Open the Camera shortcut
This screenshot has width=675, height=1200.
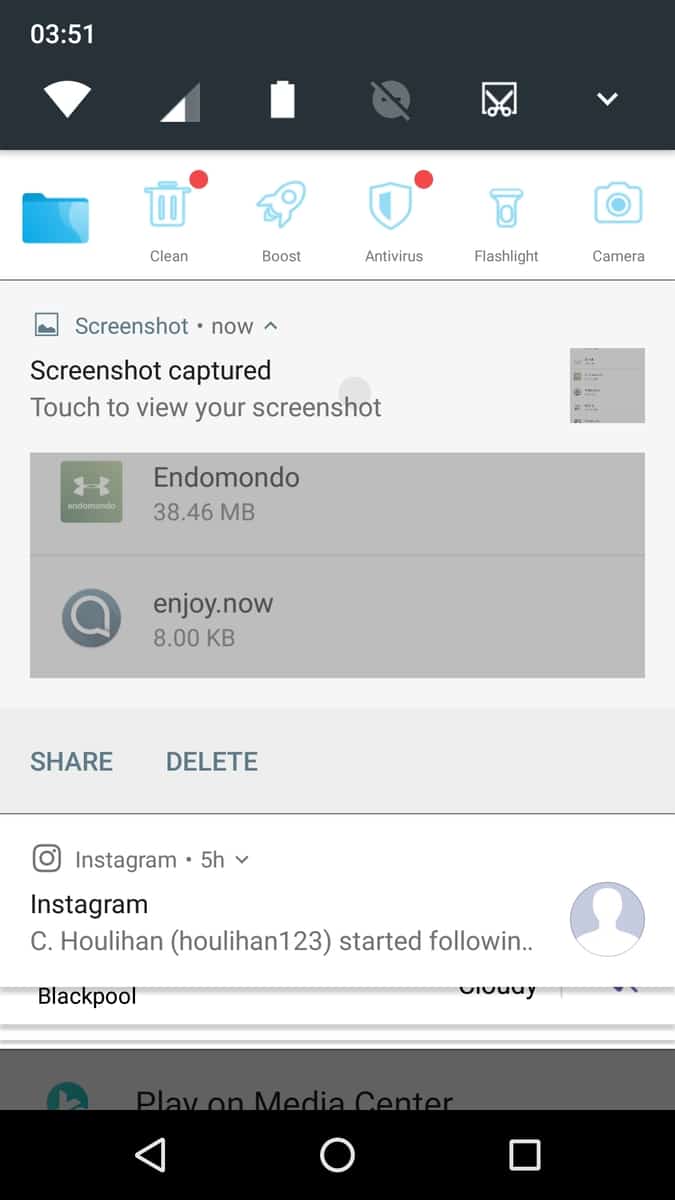pos(618,218)
